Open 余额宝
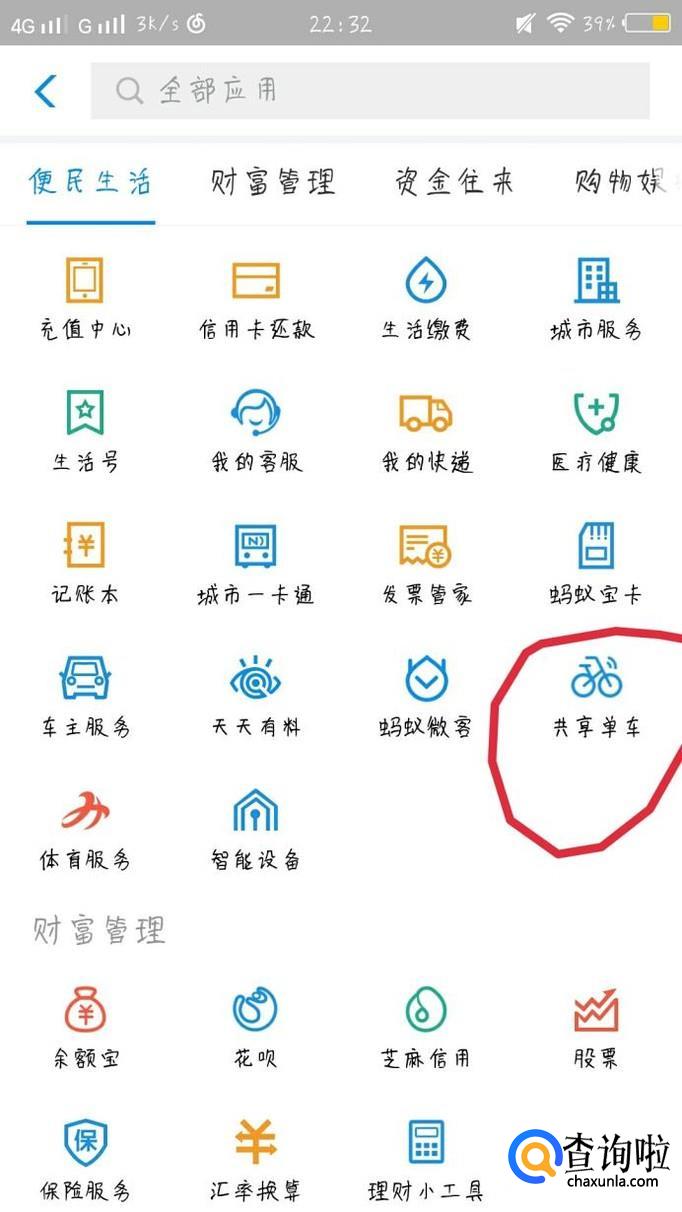Viewport: 682px width, 1212px height. click(x=85, y=1026)
